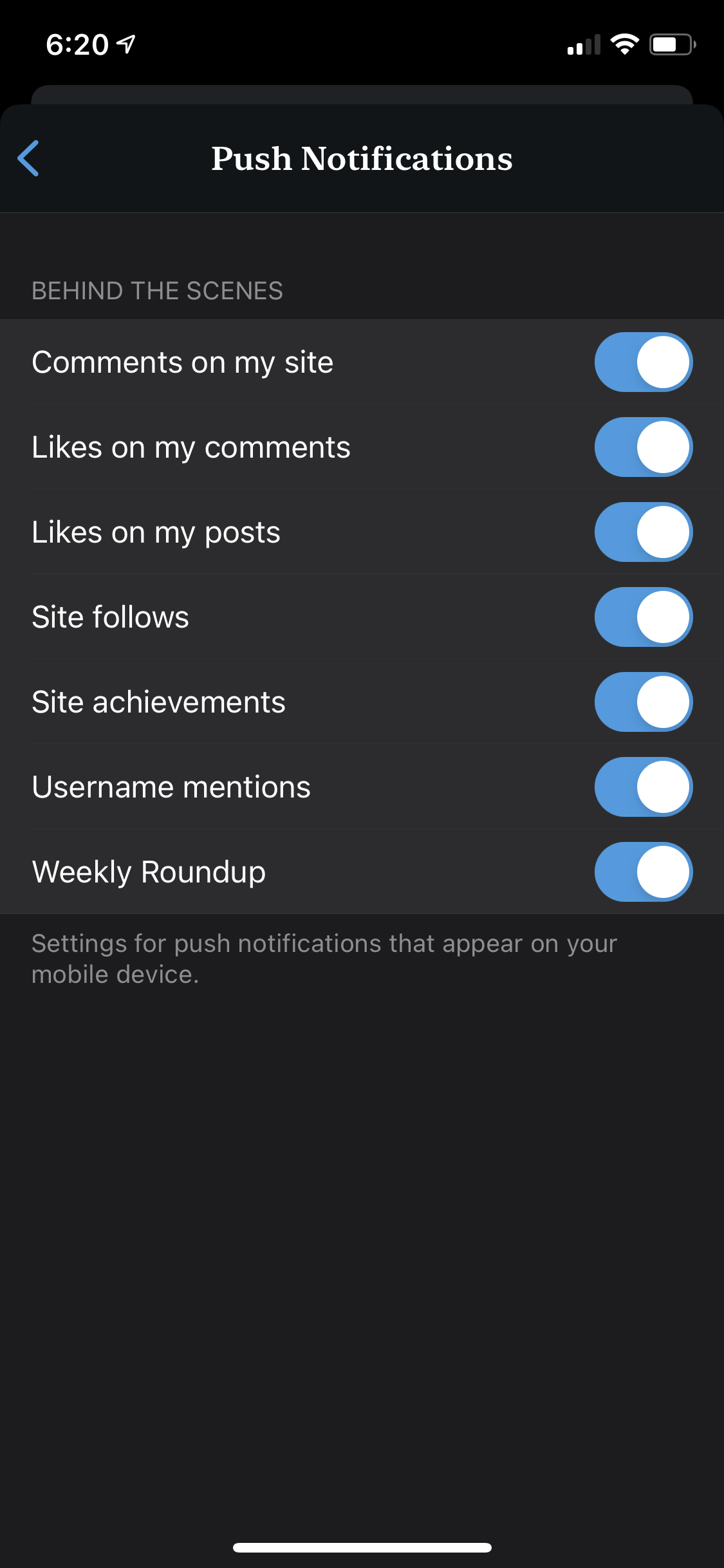The width and height of the screenshot is (724, 1568).
Task: Toggle Username mentions off
Action: 643,787
